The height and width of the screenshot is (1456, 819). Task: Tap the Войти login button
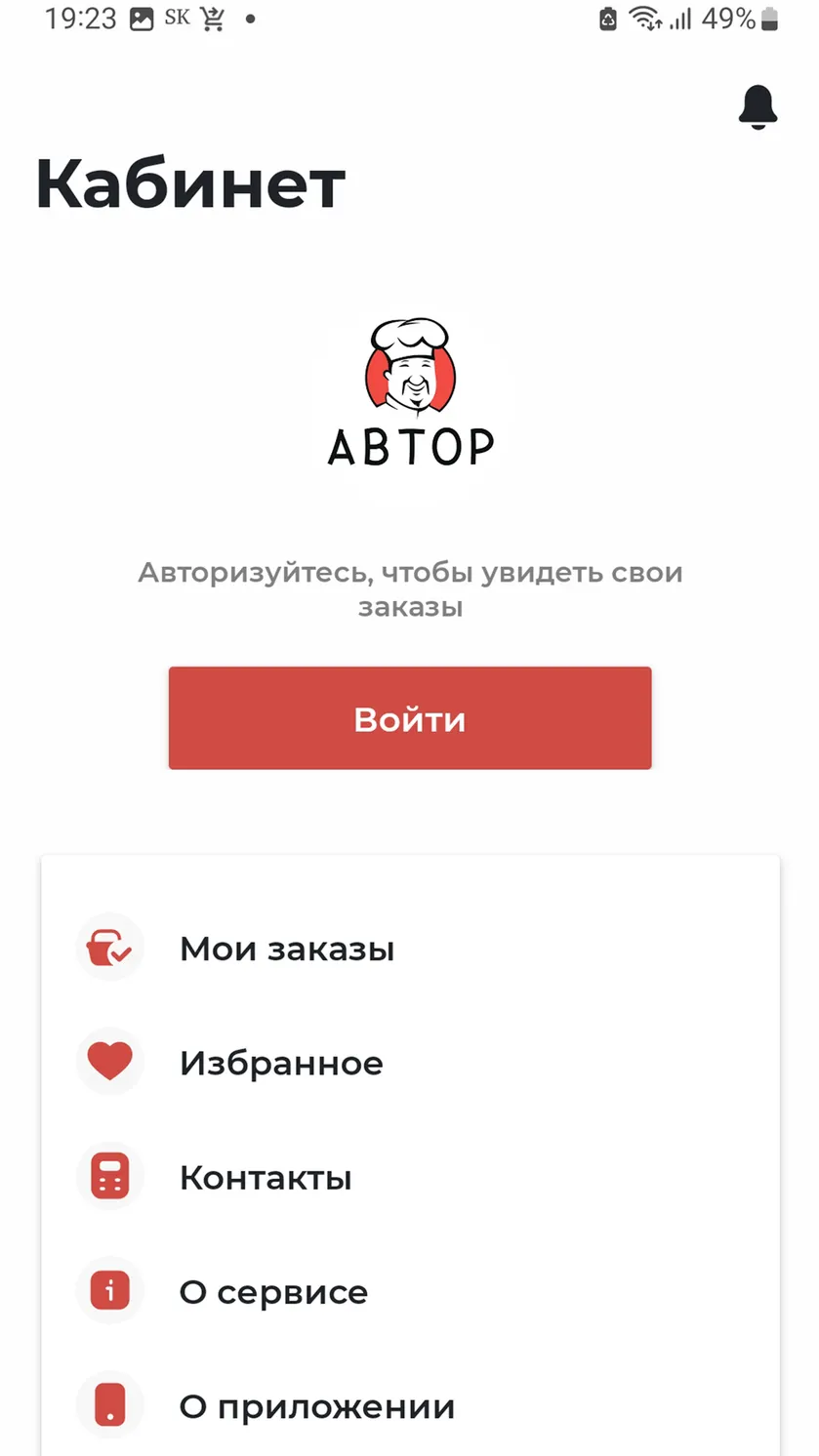click(410, 718)
